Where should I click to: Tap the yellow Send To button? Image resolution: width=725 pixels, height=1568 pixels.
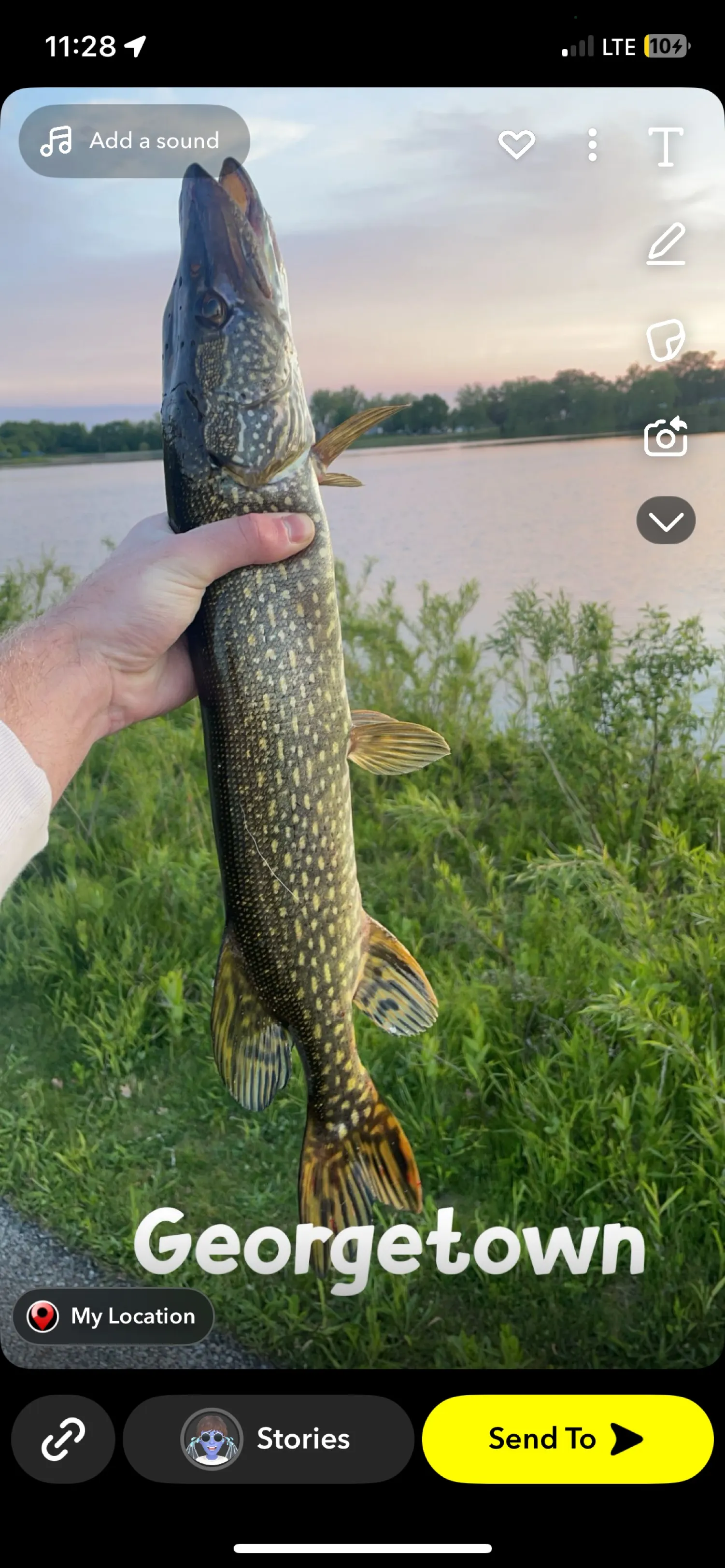[568, 1440]
